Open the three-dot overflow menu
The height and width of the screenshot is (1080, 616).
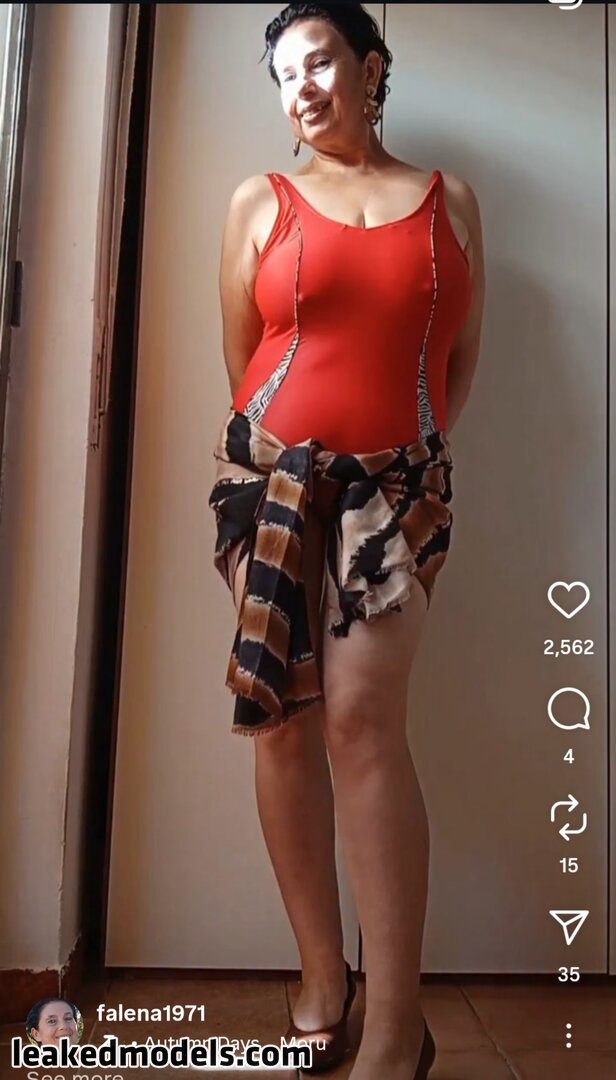pos(568,1034)
